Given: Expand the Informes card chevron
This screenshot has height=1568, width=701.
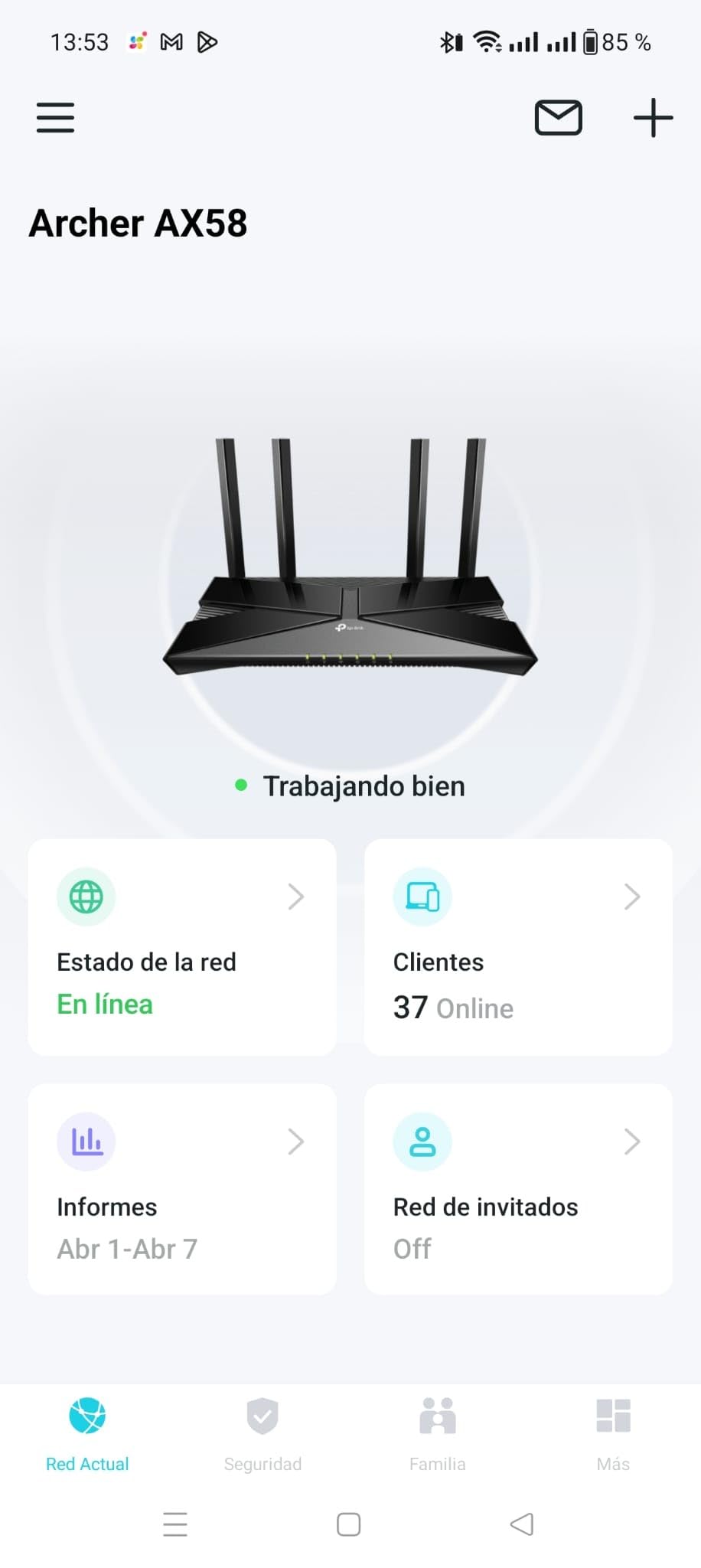Looking at the screenshot, I should click(295, 1141).
